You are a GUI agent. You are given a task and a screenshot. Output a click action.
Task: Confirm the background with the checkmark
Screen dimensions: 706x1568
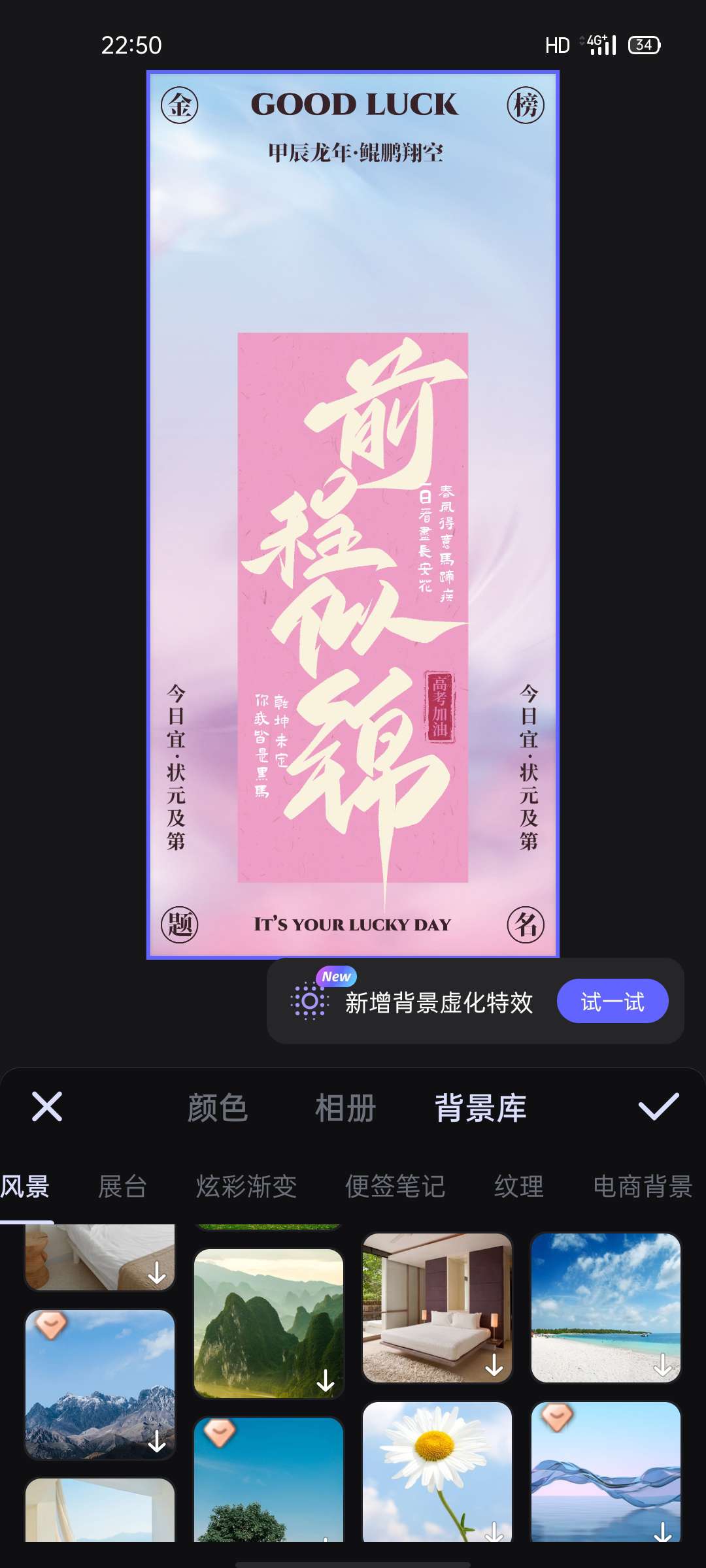[x=658, y=1107]
